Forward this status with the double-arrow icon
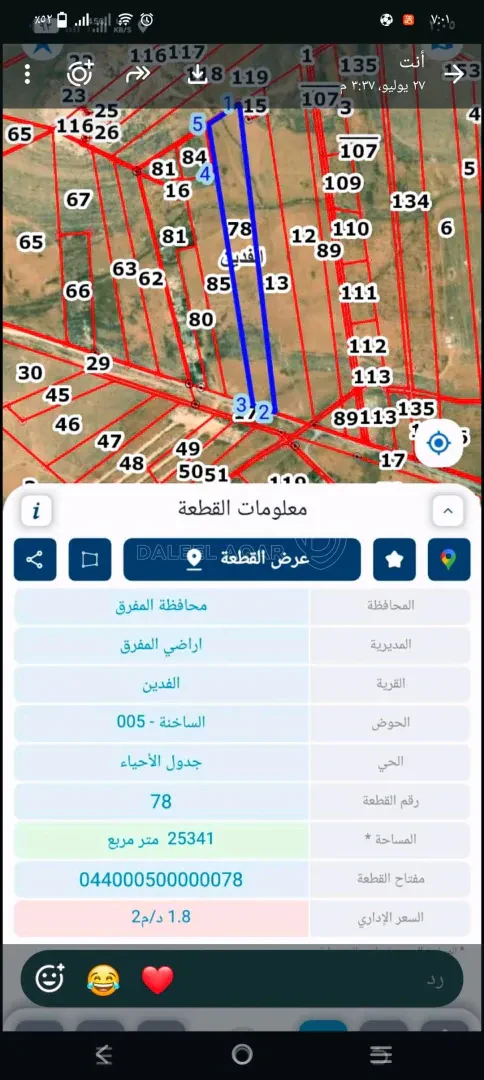 (x=138, y=74)
